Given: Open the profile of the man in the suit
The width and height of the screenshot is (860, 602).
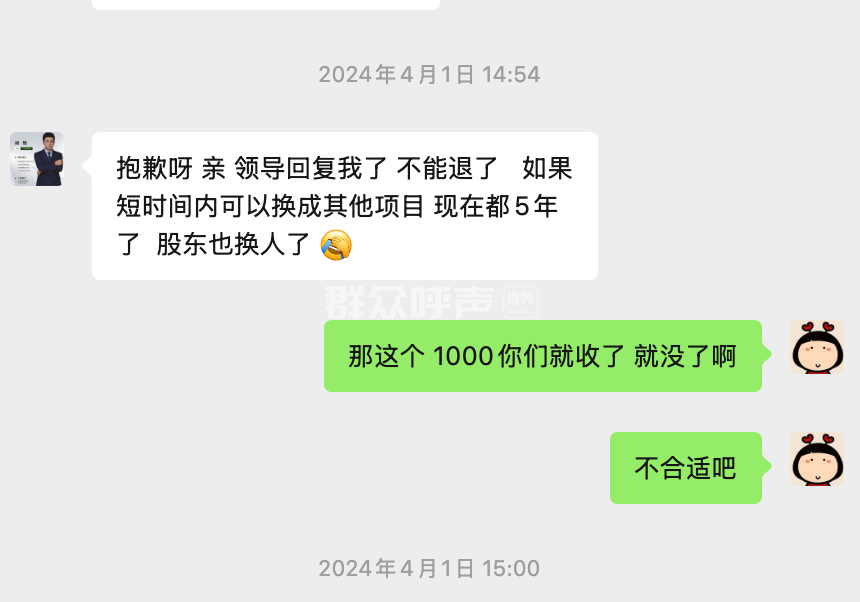Looking at the screenshot, I should tap(37, 159).
